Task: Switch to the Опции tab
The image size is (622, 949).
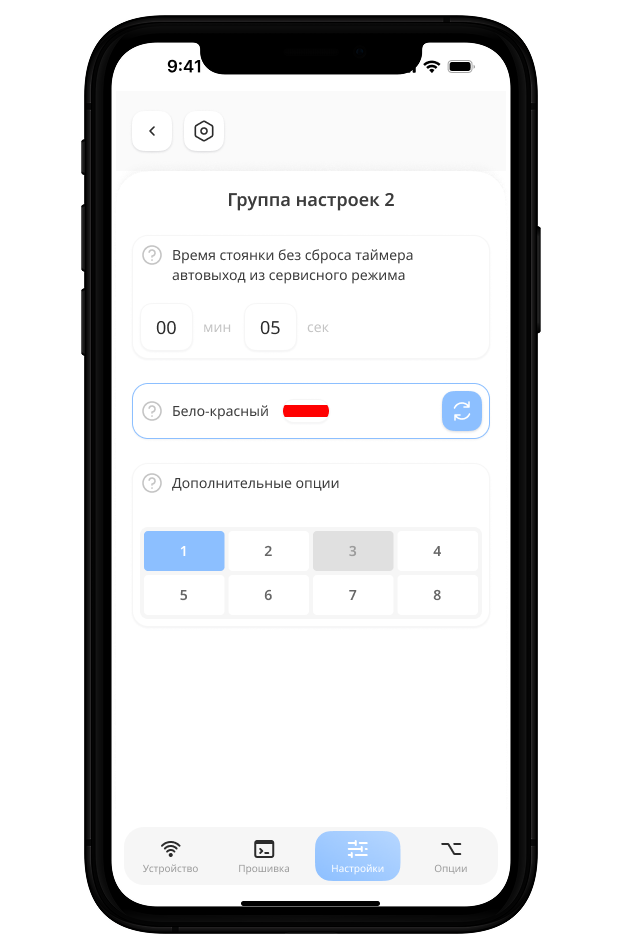Action: point(451,856)
